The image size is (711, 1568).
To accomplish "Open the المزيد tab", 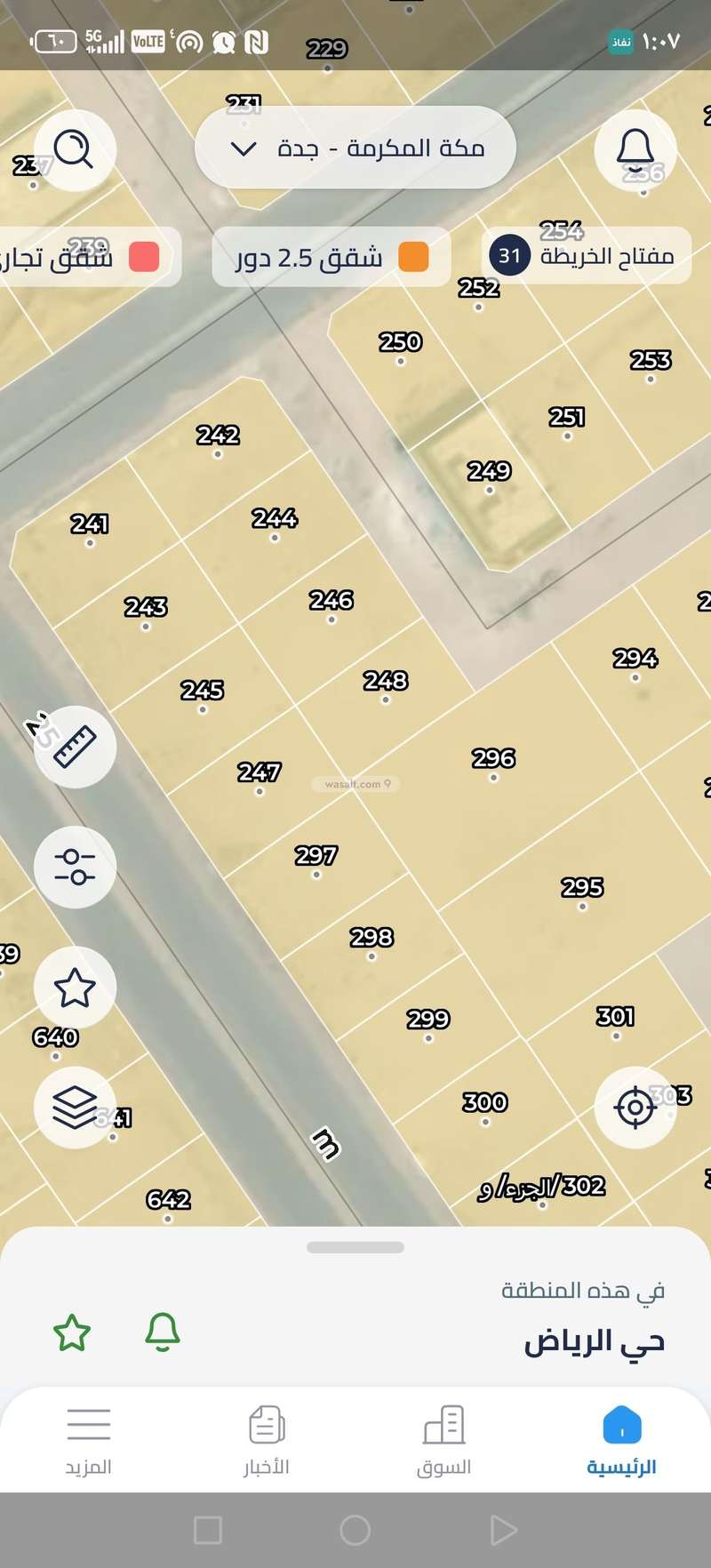I will pos(89,1440).
